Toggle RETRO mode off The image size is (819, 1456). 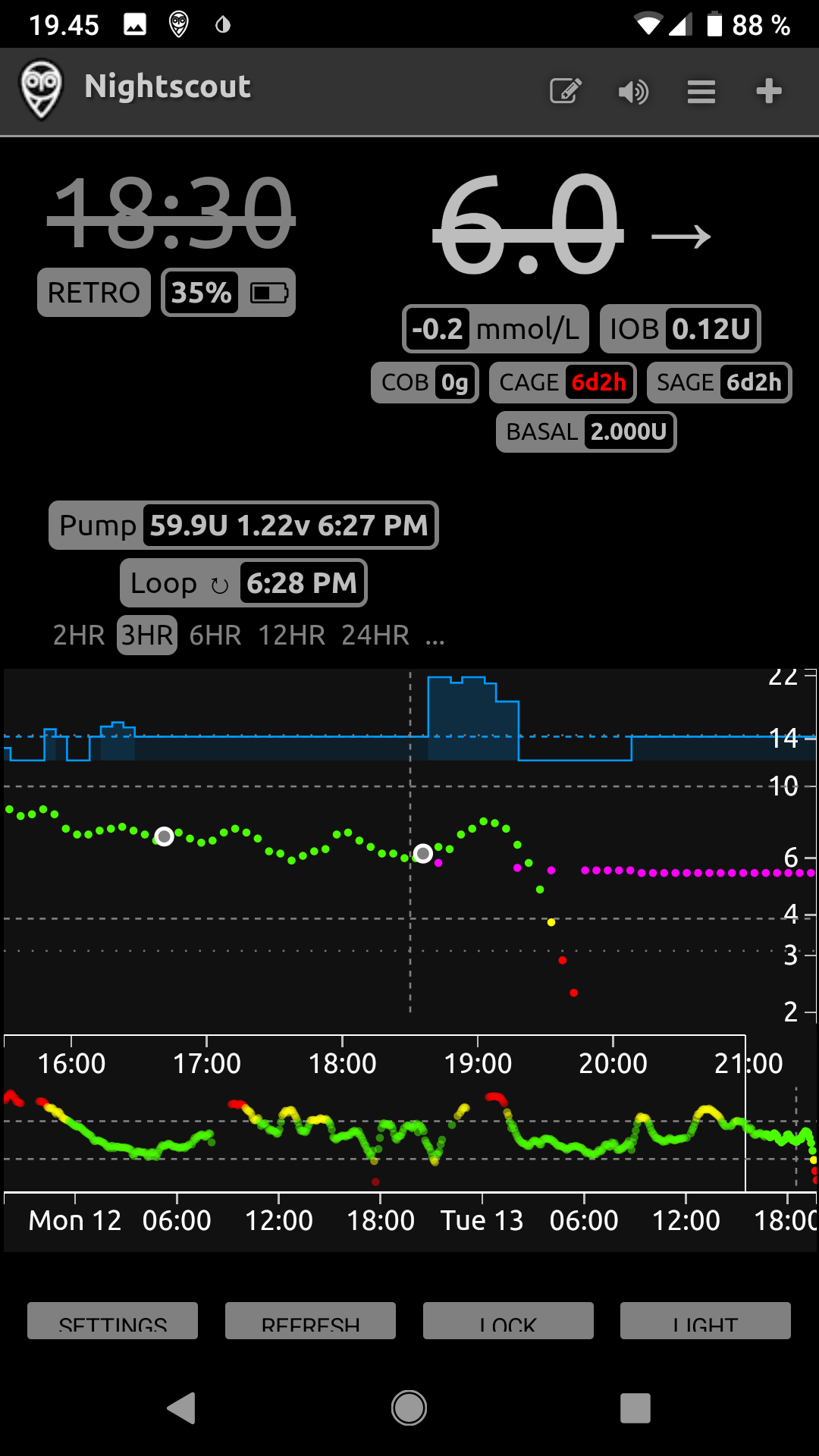(93, 291)
